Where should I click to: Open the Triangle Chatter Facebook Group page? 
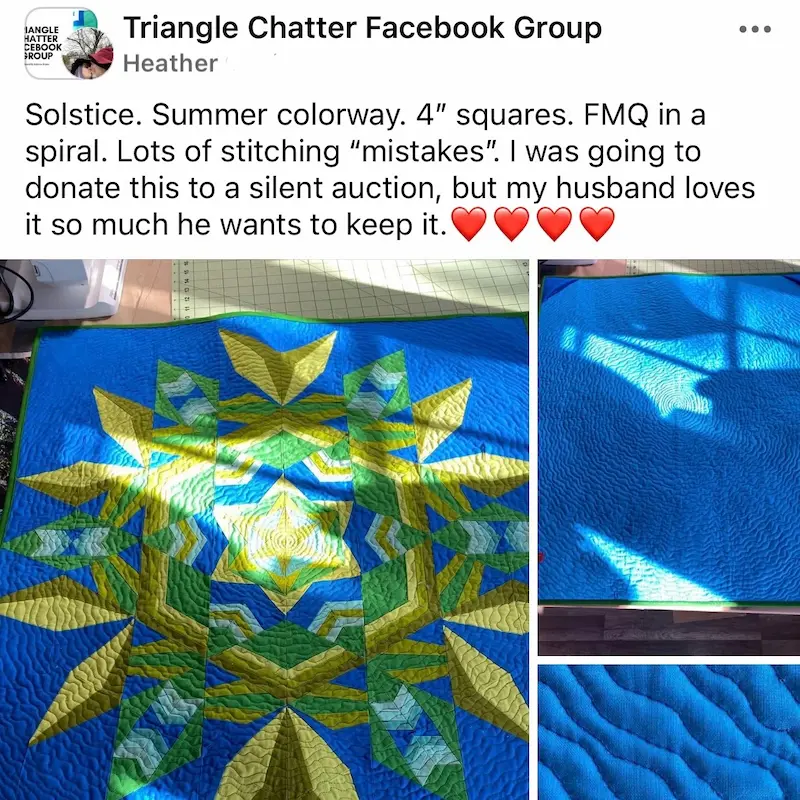(x=362, y=28)
